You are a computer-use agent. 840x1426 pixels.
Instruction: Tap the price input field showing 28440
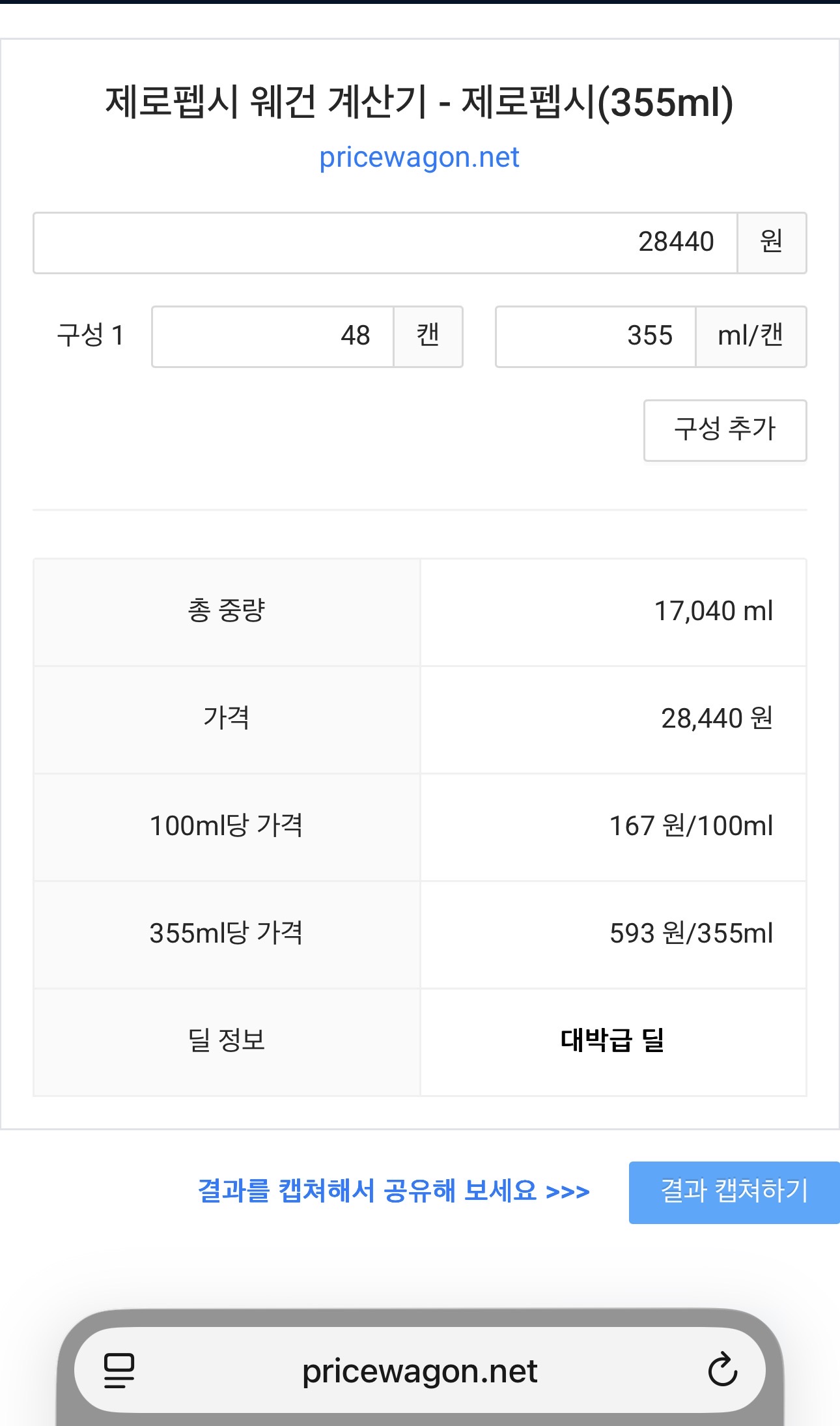pos(385,243)
